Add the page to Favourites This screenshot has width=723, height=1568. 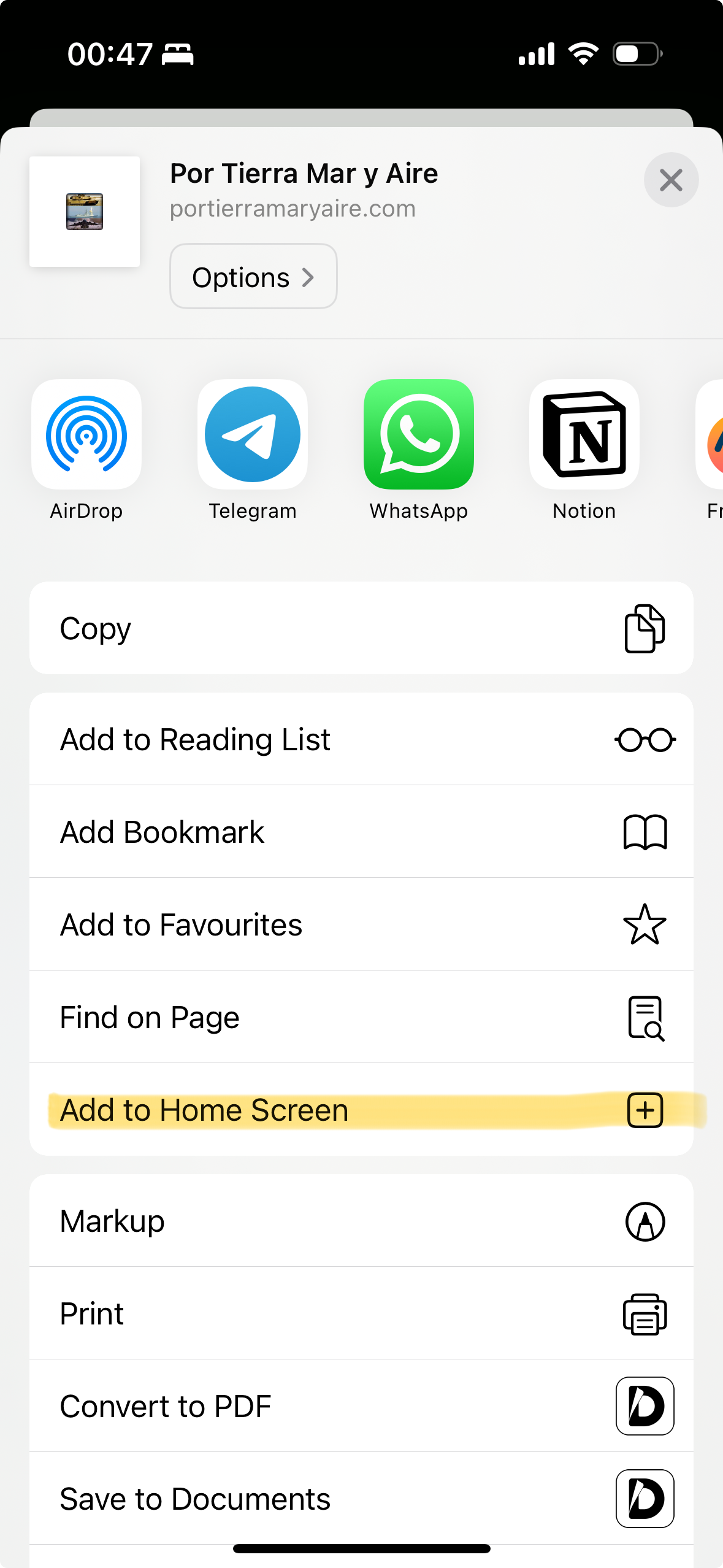(x=361, y=924)
